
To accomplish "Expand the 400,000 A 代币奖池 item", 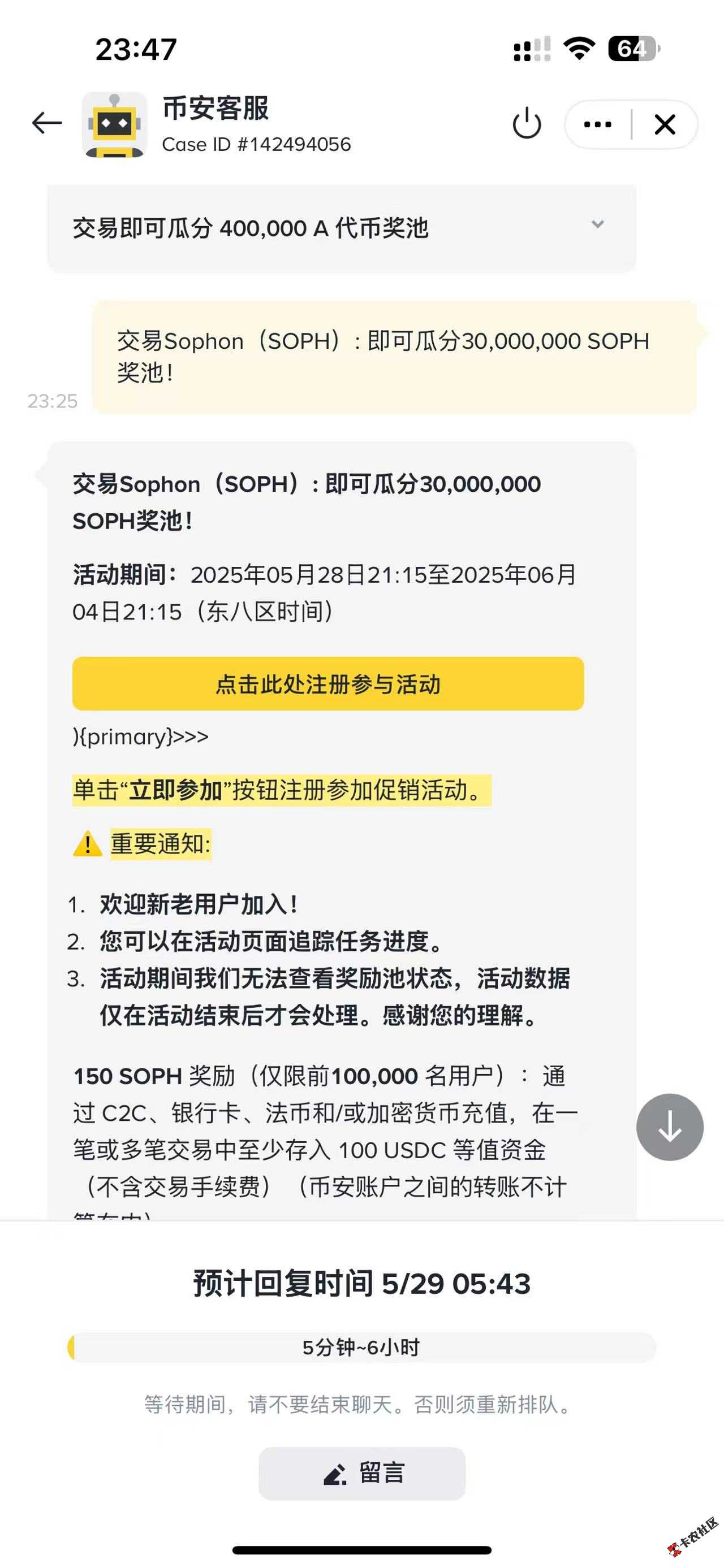I will [597, 224].
